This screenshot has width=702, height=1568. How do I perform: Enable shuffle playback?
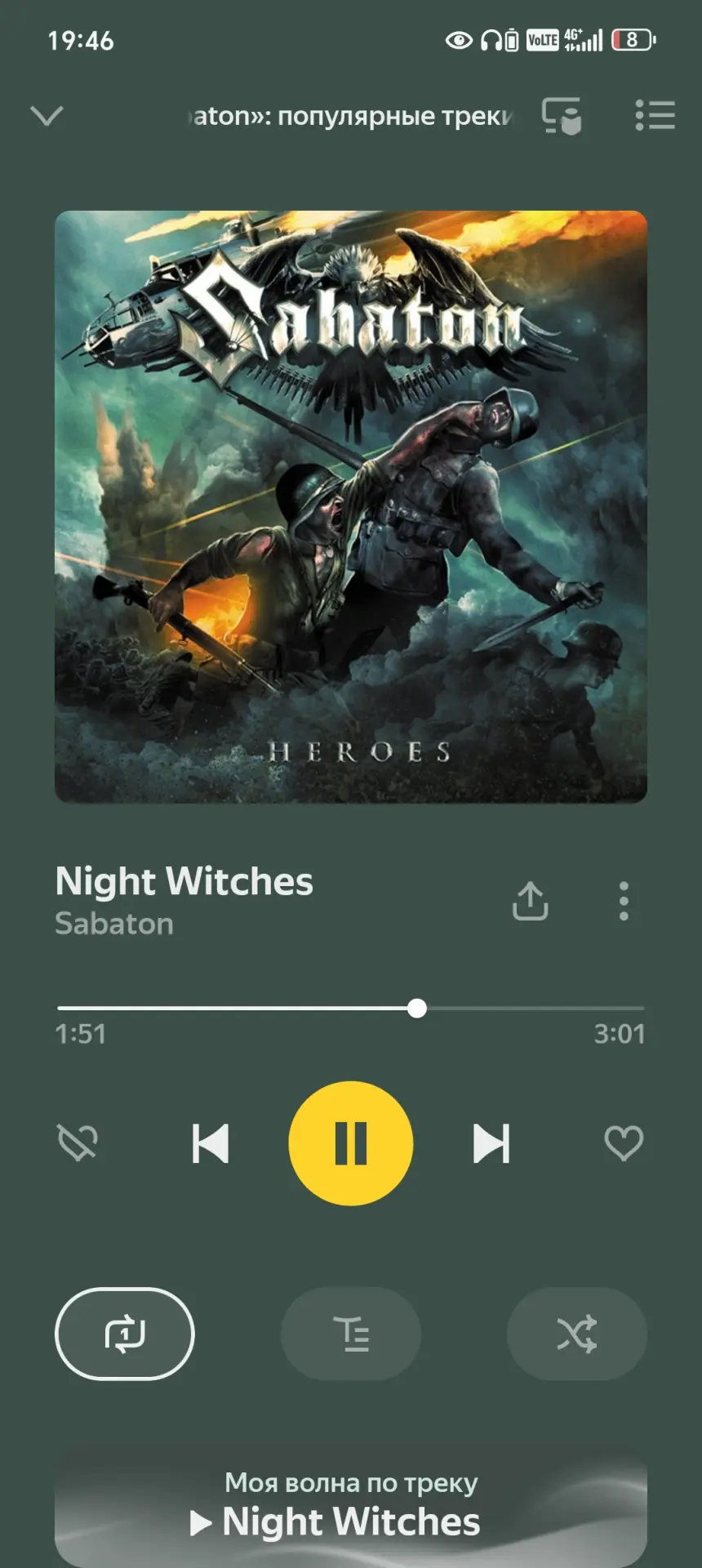click(577, 1334)
